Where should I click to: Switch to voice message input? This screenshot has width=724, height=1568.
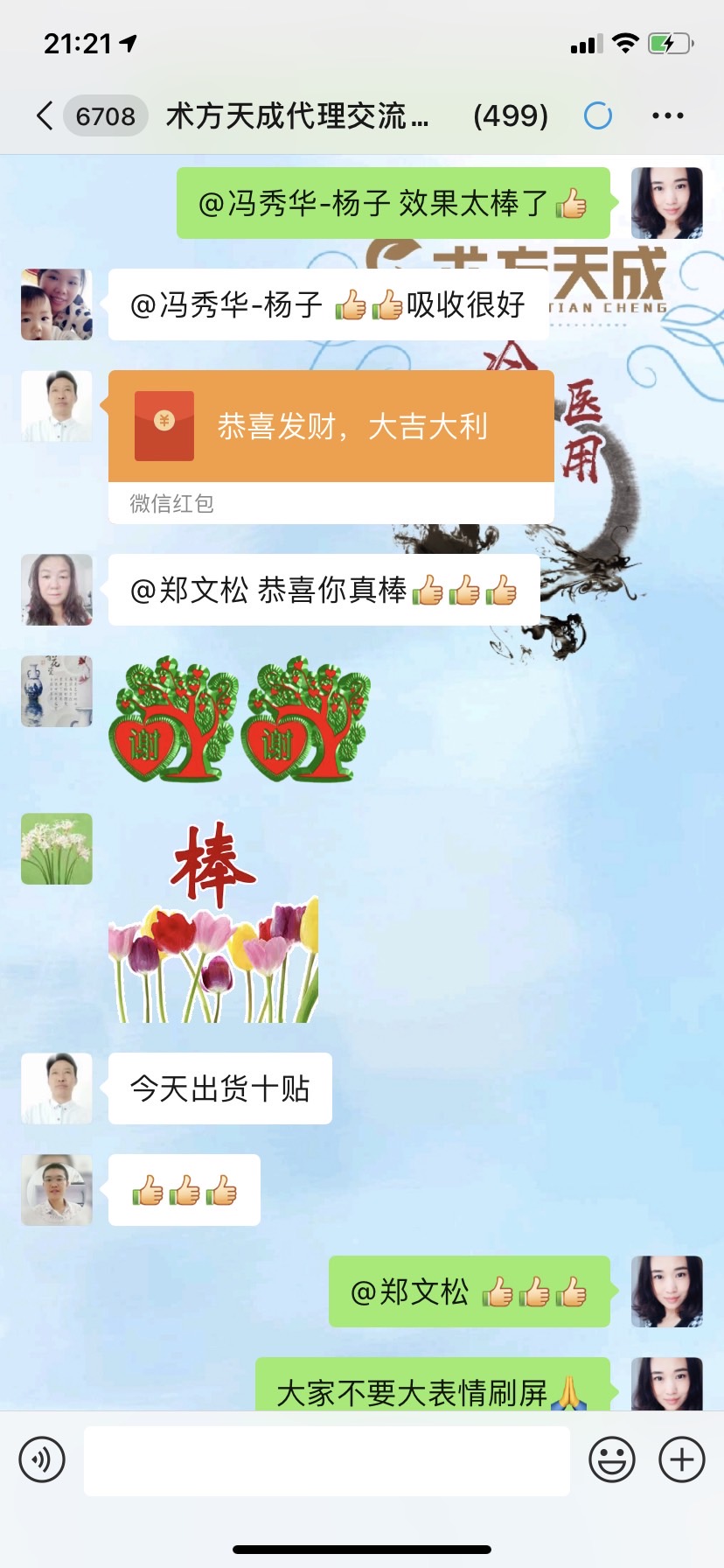click(x=42, y=1459)
